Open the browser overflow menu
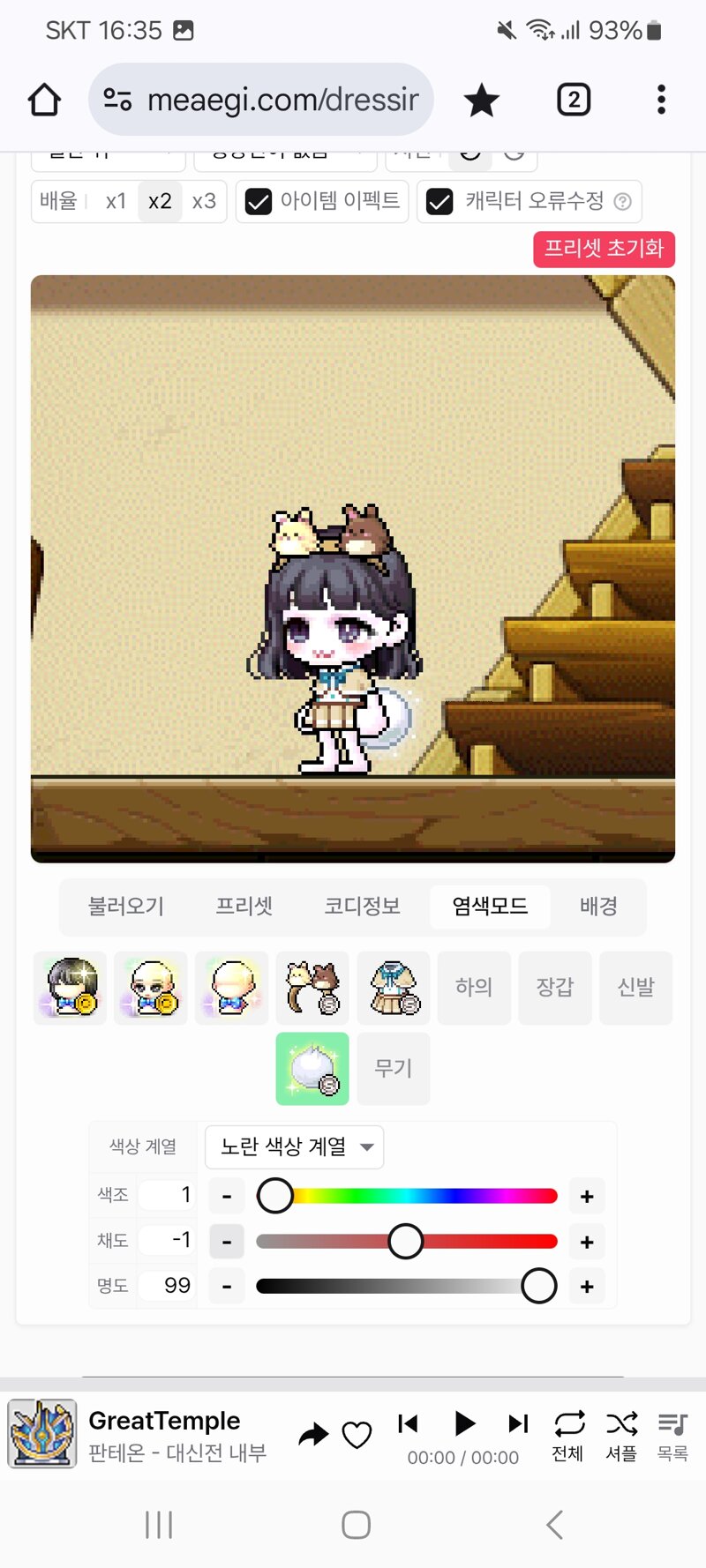 pyautogui.click(x=661, y=100)
